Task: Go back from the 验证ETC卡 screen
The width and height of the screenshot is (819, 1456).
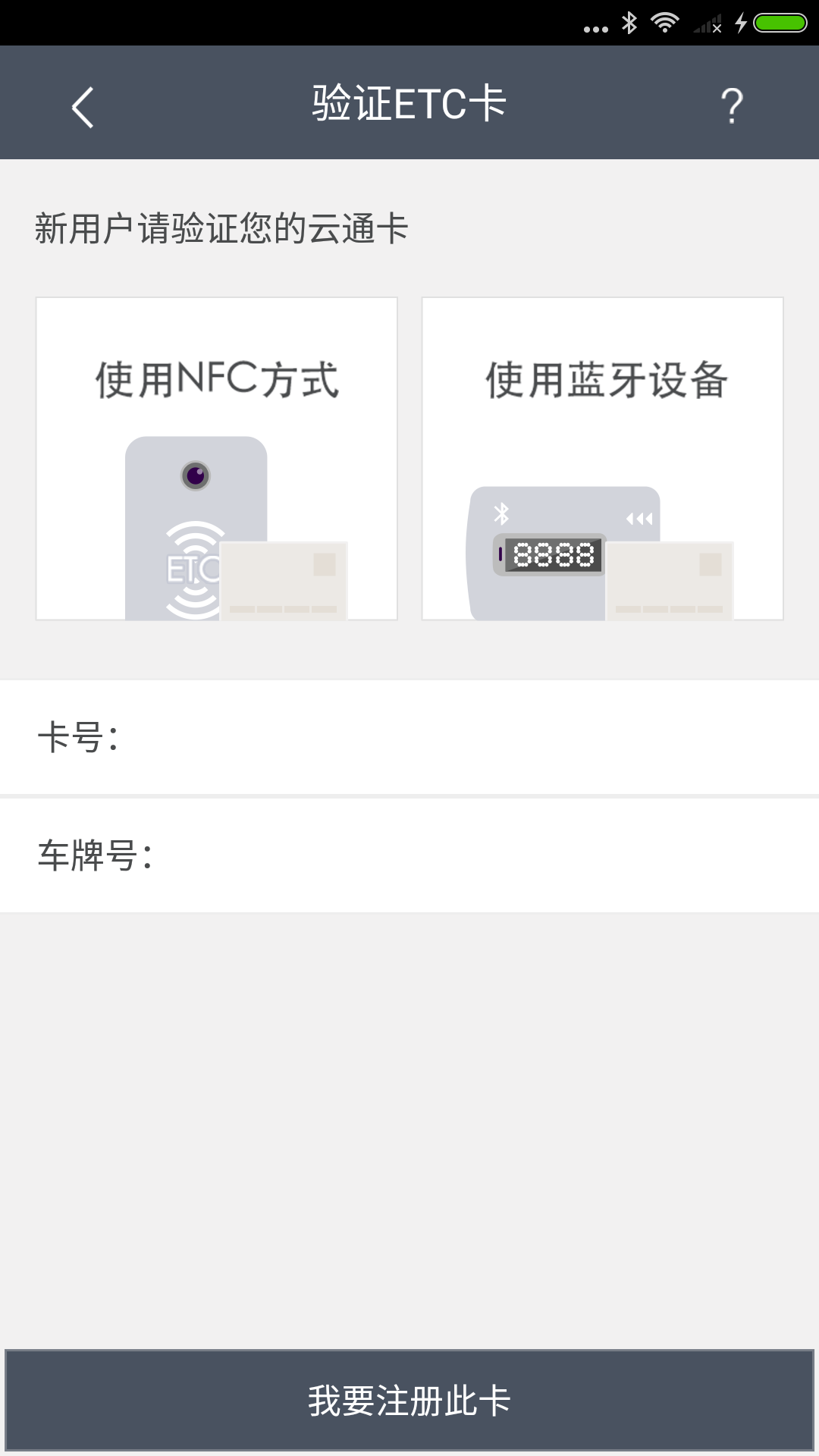Action: pyautogui.click(x=83, y=107)
